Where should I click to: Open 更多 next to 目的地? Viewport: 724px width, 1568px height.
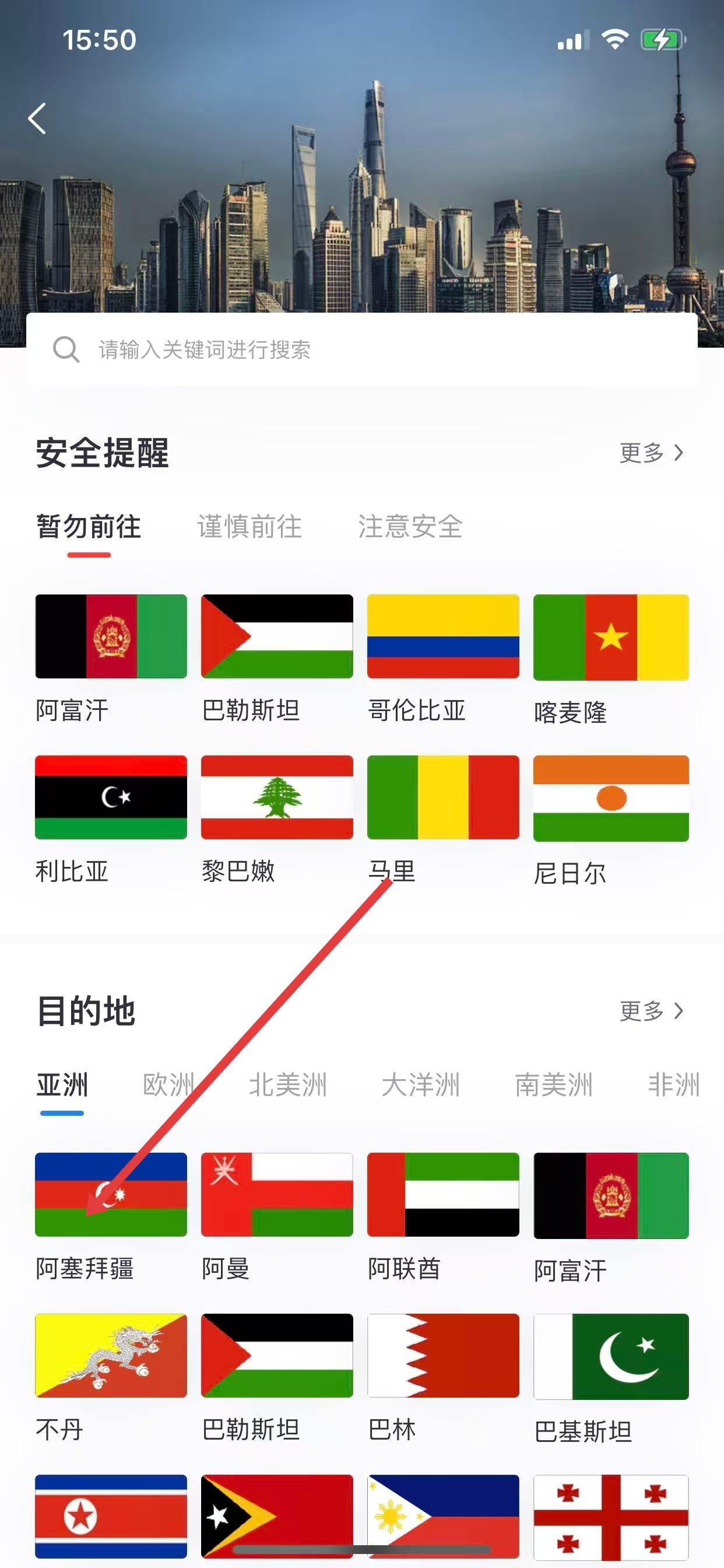(651, 1011)
